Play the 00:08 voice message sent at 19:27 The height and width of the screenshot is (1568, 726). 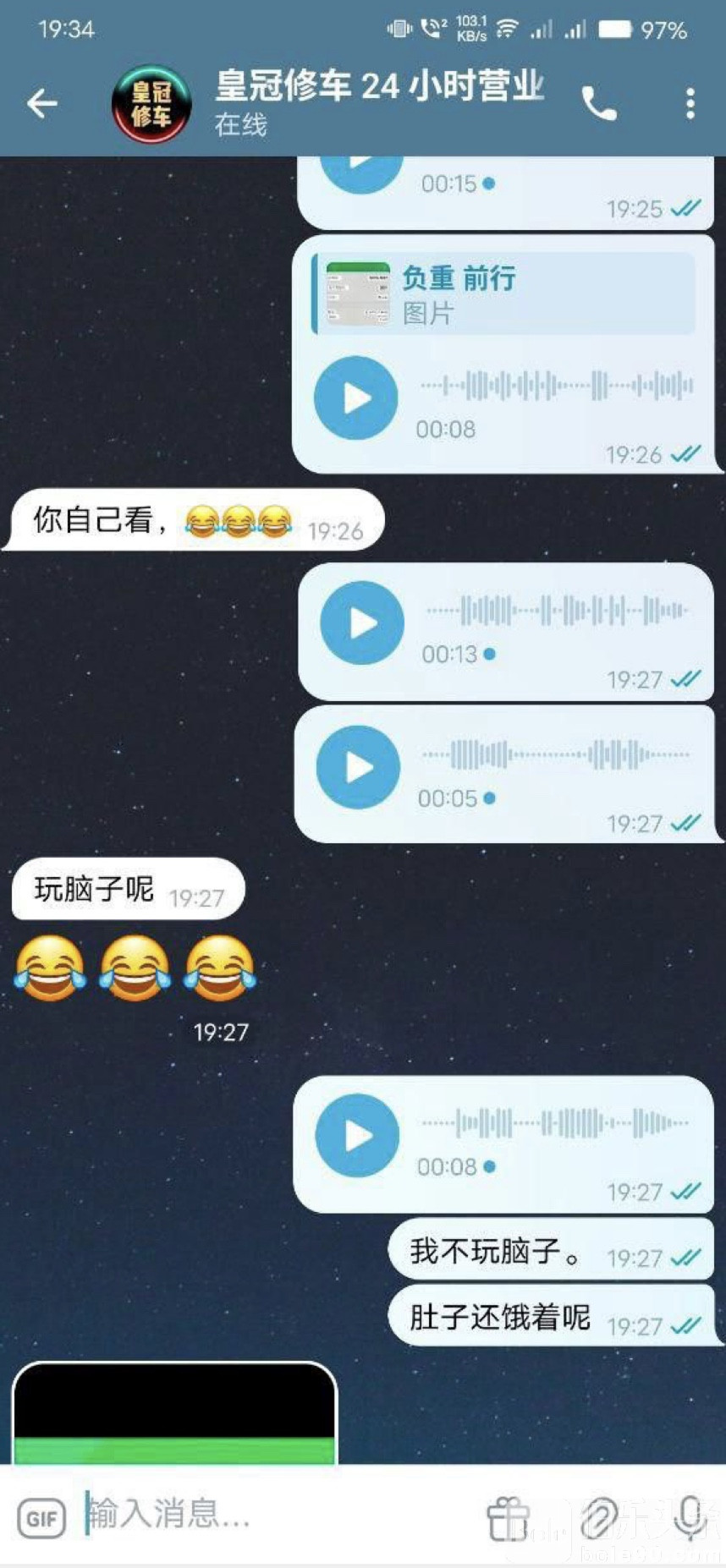357,1136
